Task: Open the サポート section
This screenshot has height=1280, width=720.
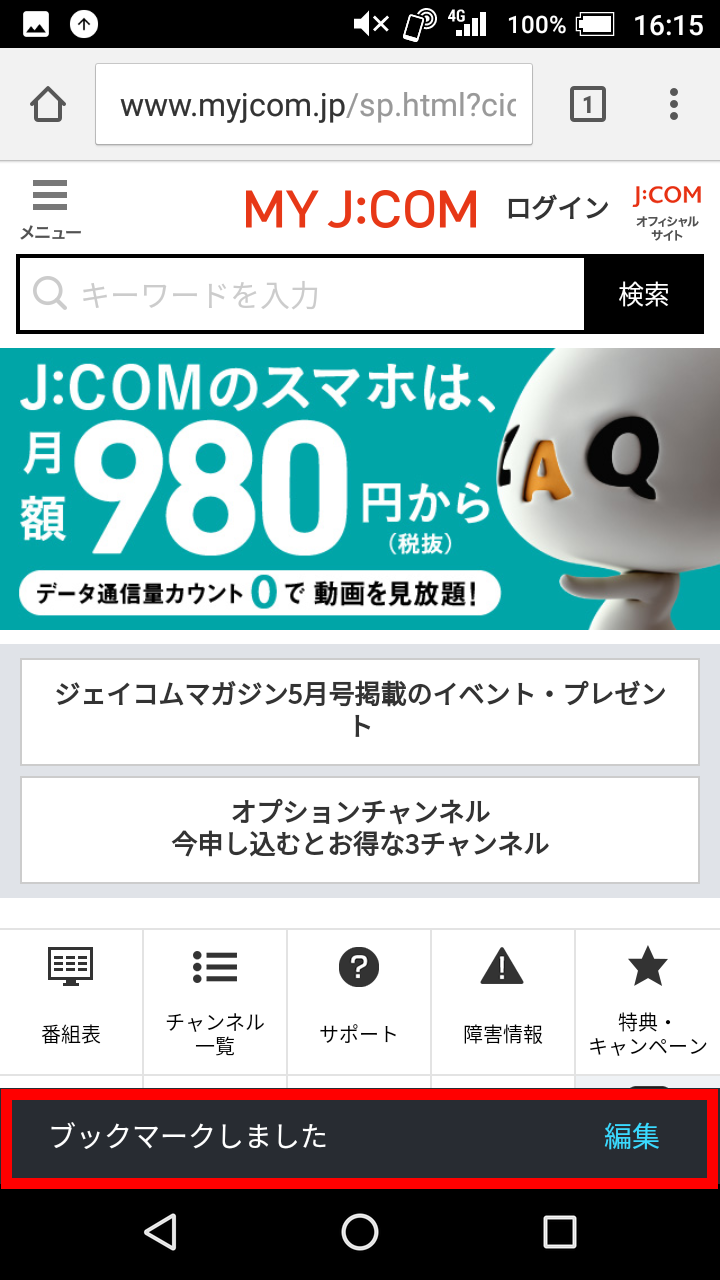Action: point(359,1000)
